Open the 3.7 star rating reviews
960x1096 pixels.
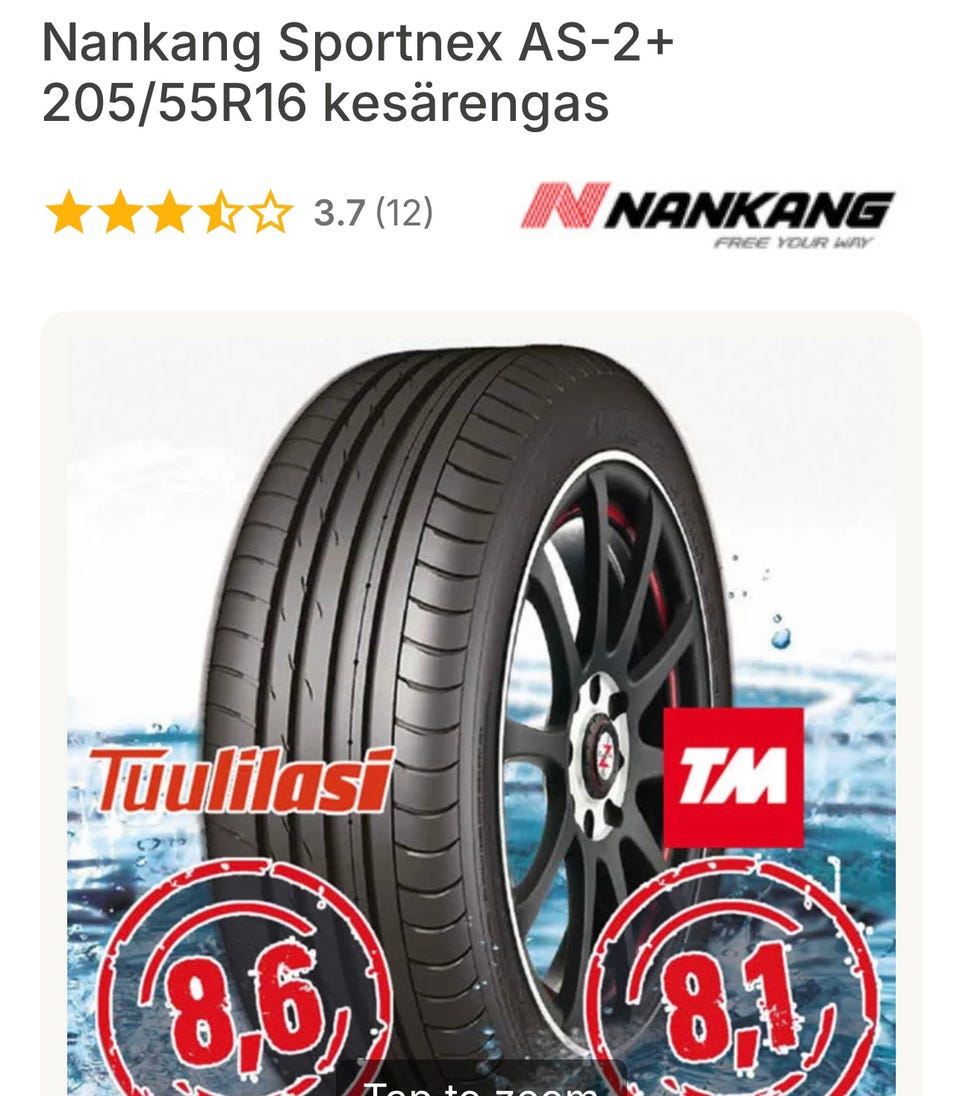(x=240, y=213)
